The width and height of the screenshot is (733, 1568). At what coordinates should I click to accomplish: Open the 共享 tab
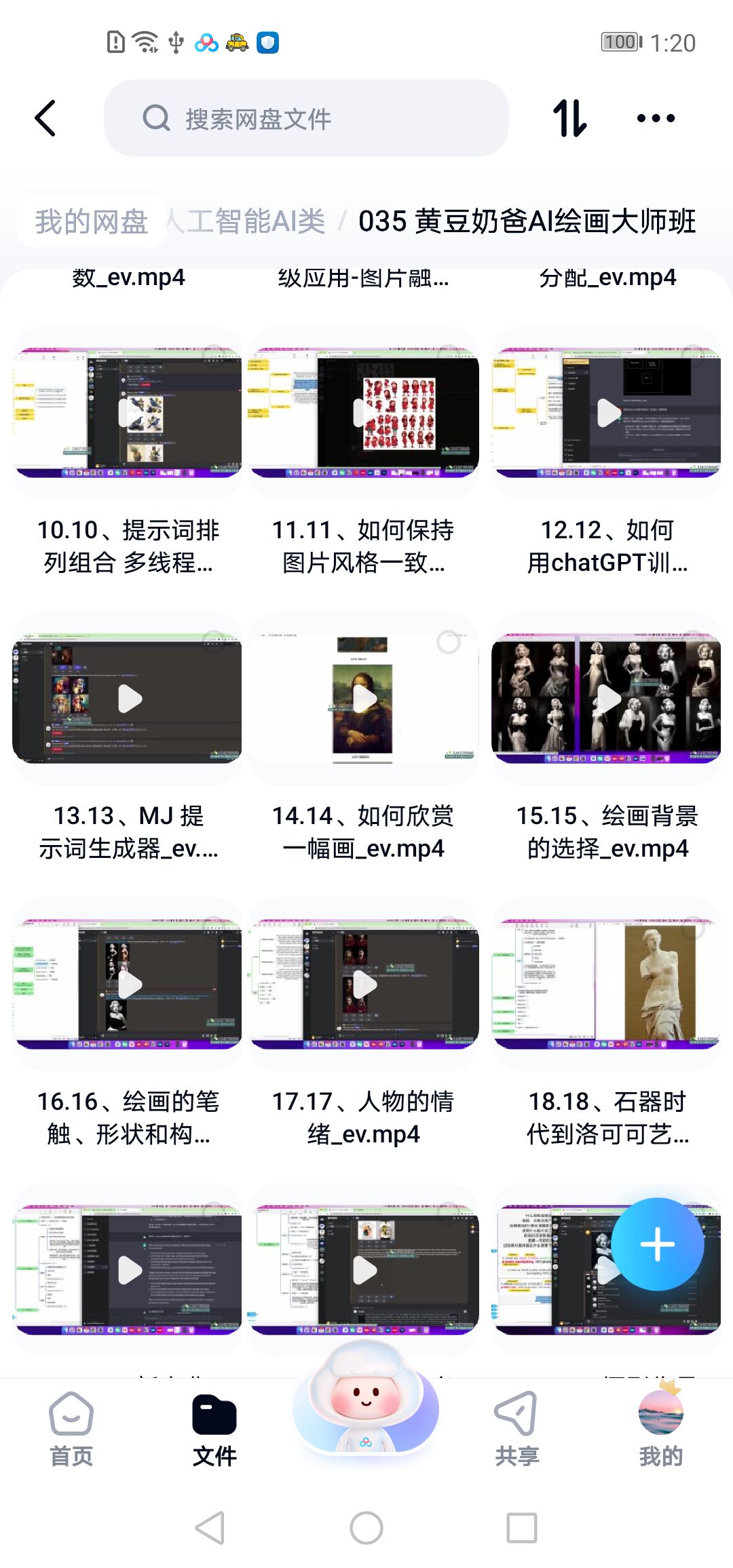tap(516, 1429)
